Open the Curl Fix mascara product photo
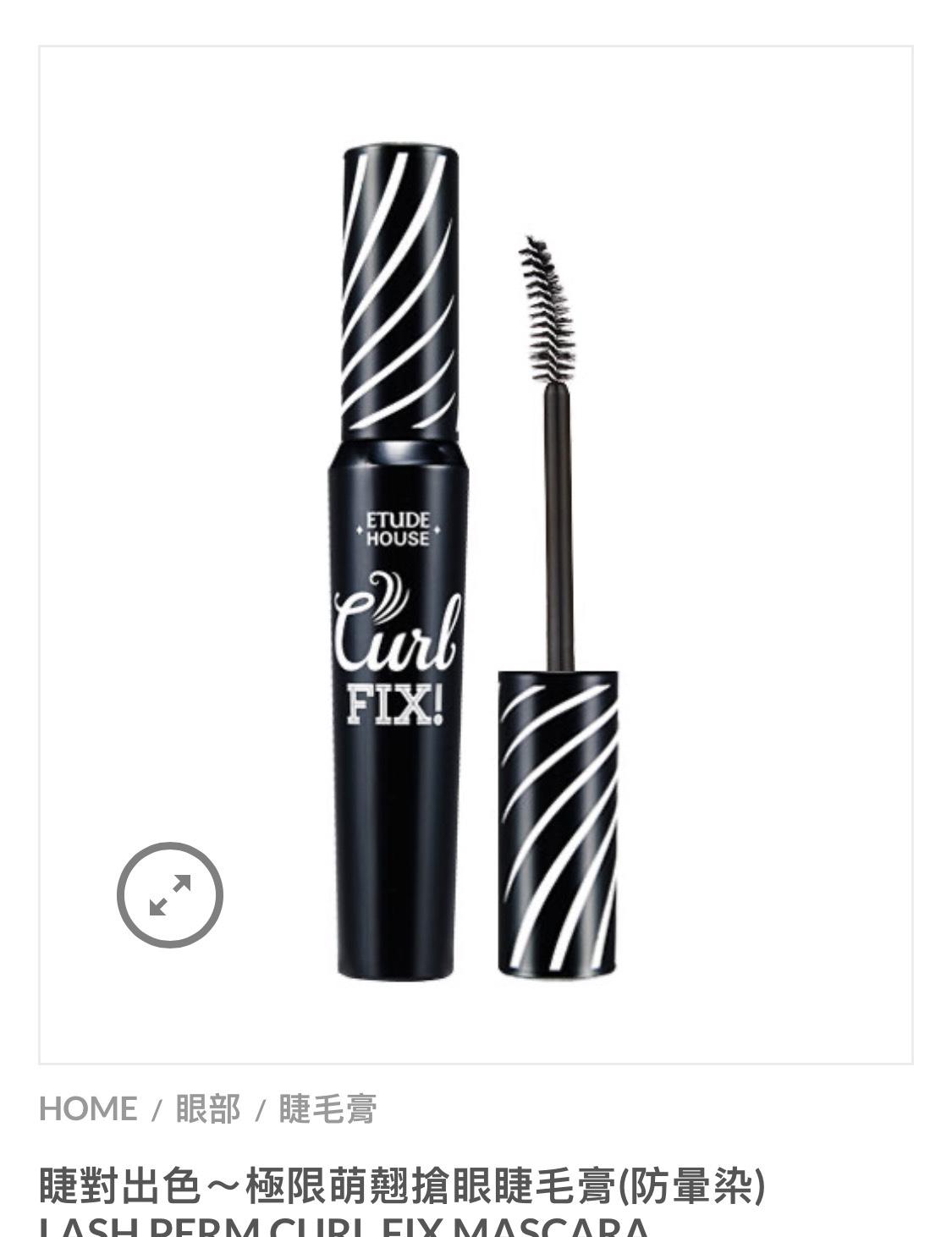This screenshot has height=1237, width=952. pos(474,558)
